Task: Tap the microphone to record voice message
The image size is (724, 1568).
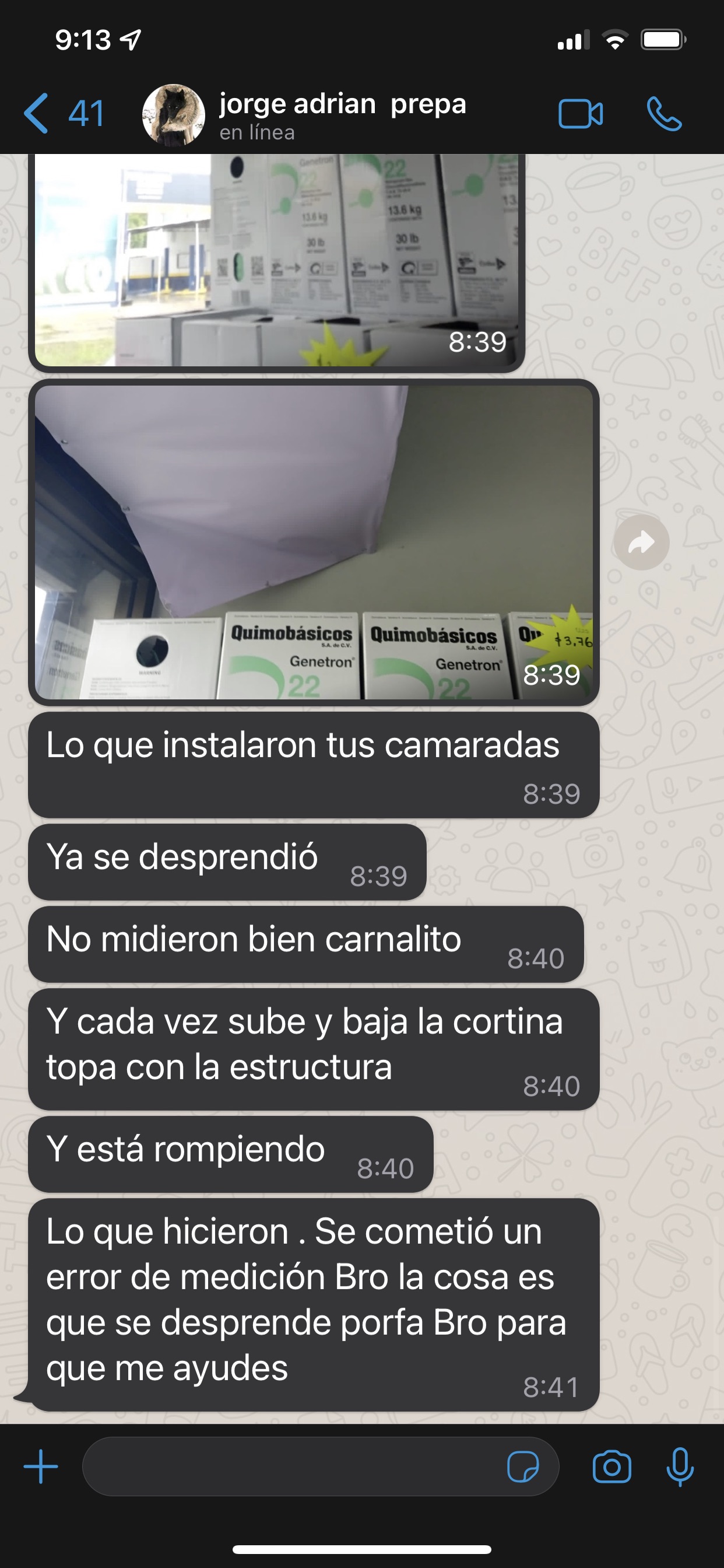Action: tap(680, 1467)
